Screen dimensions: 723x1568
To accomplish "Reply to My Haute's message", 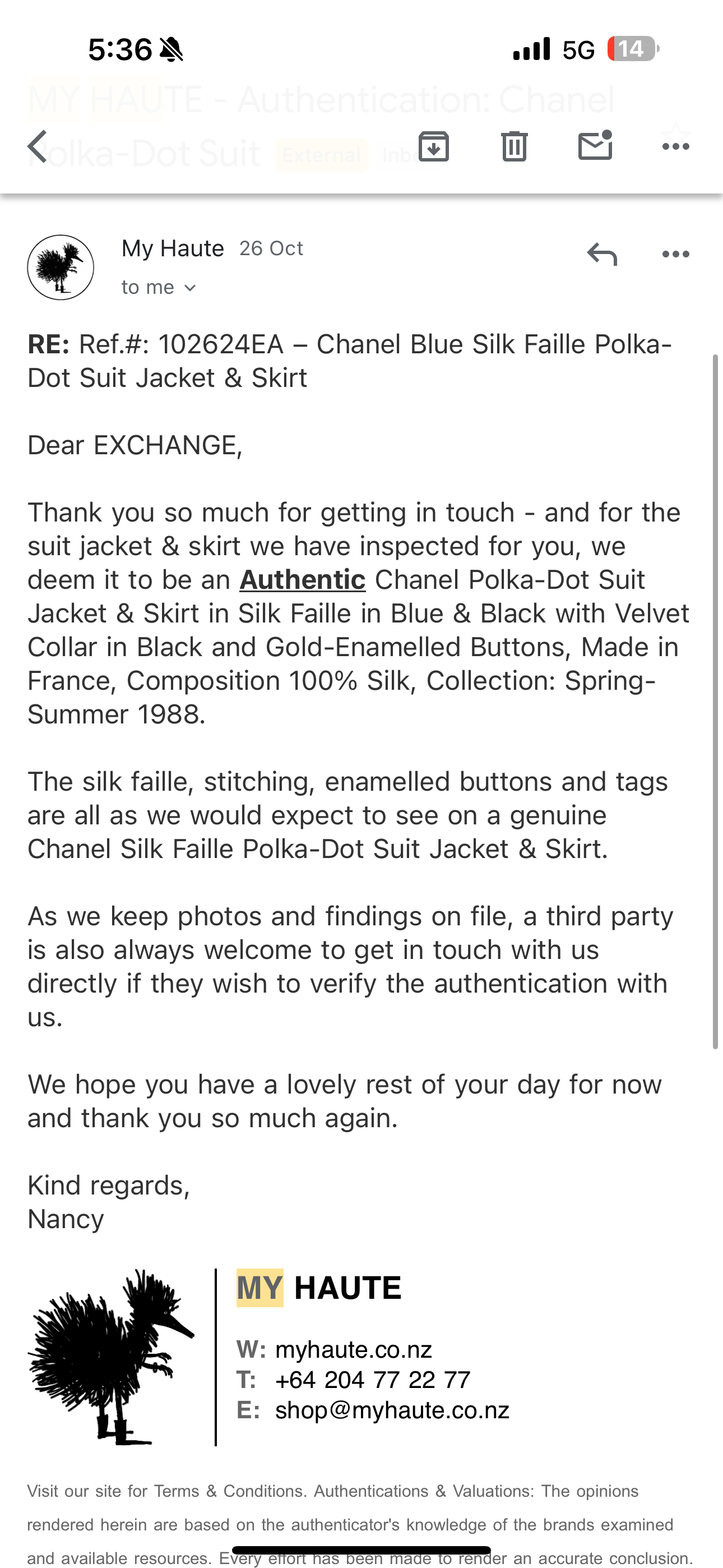I will (602, 254).
